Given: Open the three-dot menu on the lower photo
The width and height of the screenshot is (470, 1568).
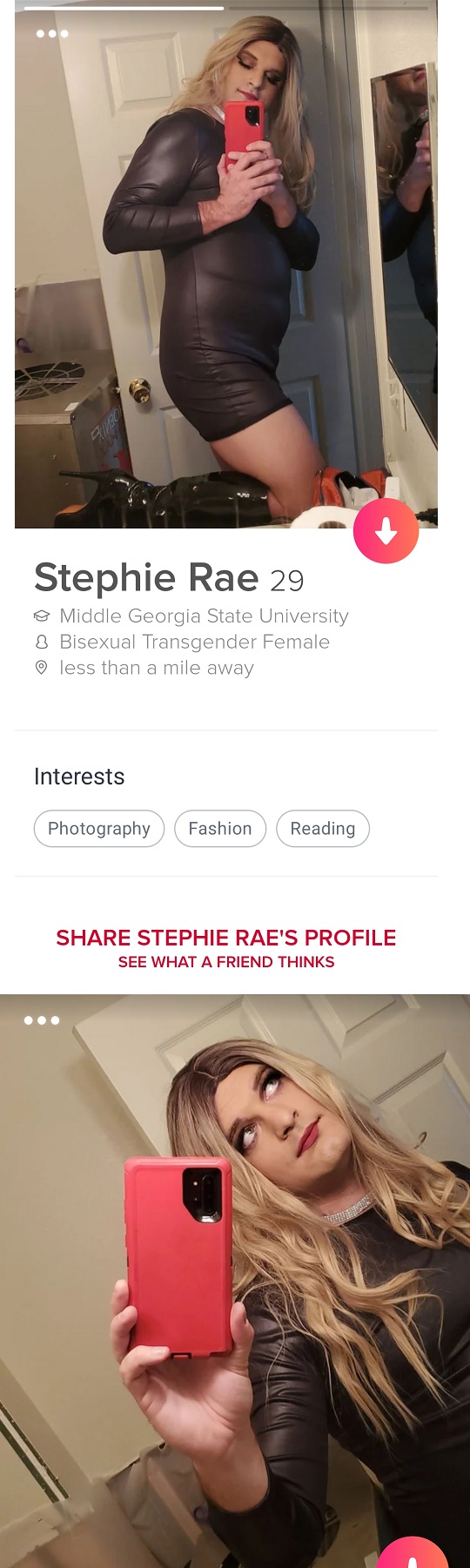Looking at the screenshot, I should (42, 1020).
